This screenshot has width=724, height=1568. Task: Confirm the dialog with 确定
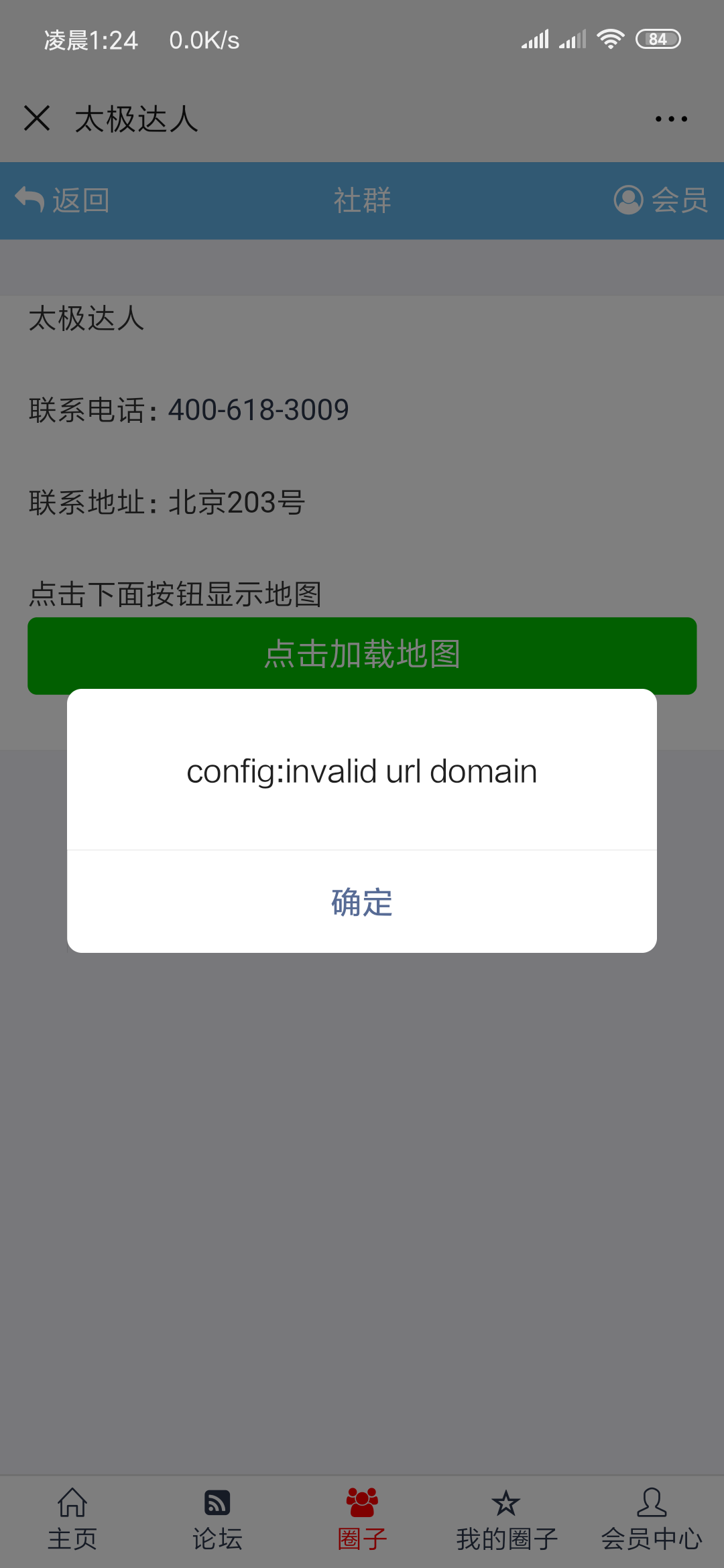[362, 902]
